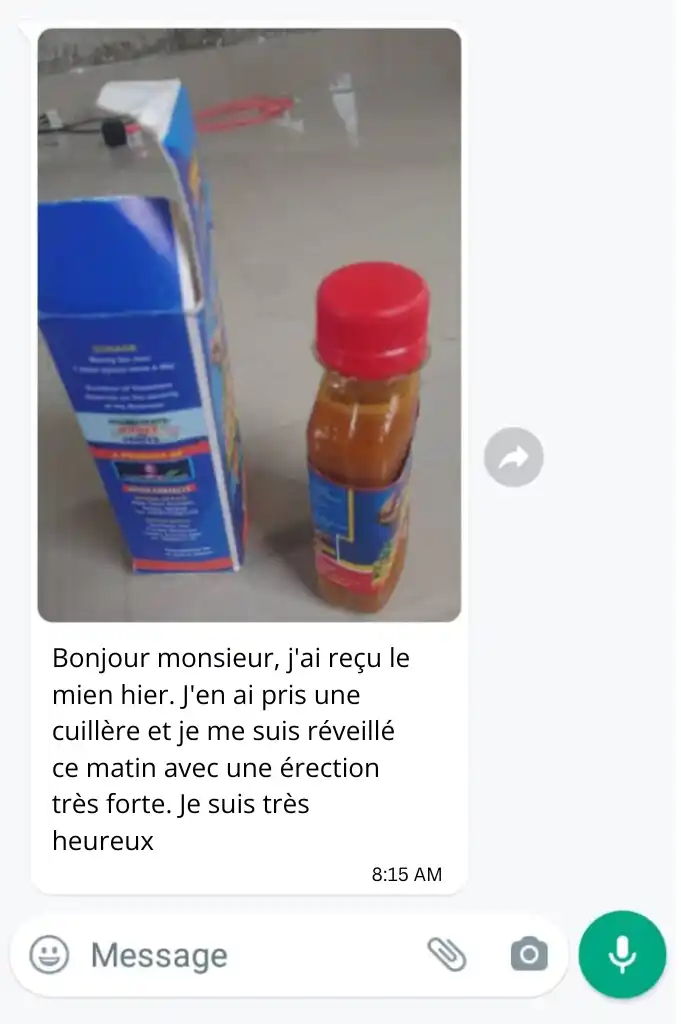Screen dimensions: 681x1024
Task: Open the camera from the message bar
Action: (528, 954)
